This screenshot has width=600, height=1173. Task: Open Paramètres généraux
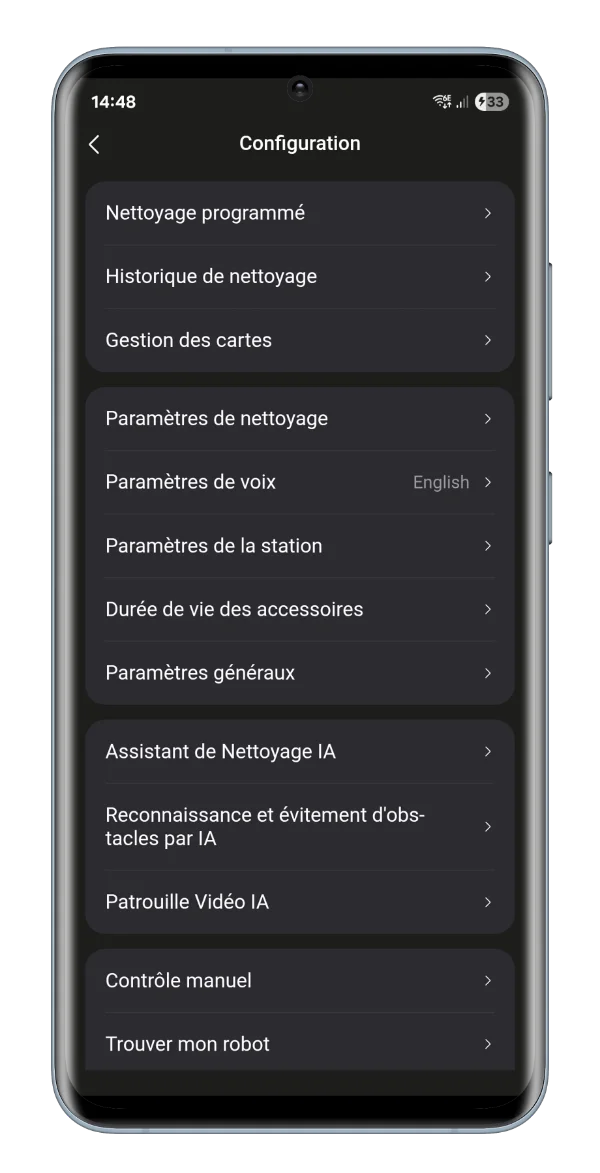[299, 673]
